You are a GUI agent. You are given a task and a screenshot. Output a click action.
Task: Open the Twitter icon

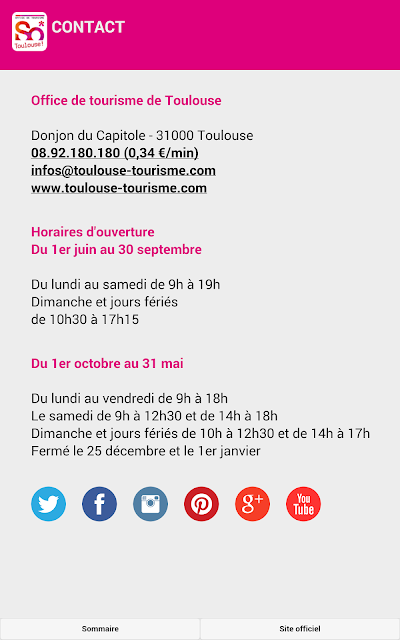(x=49, y=504)
